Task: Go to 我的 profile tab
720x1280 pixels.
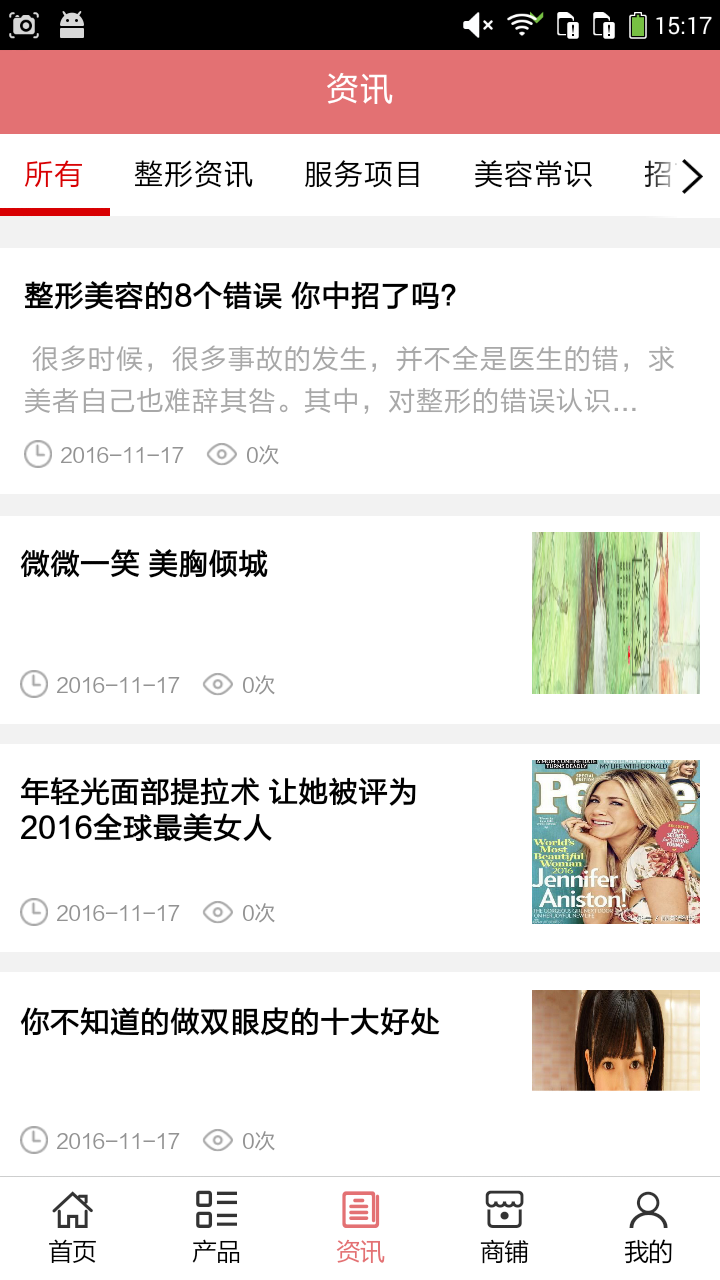Action: click(648, 1226)
